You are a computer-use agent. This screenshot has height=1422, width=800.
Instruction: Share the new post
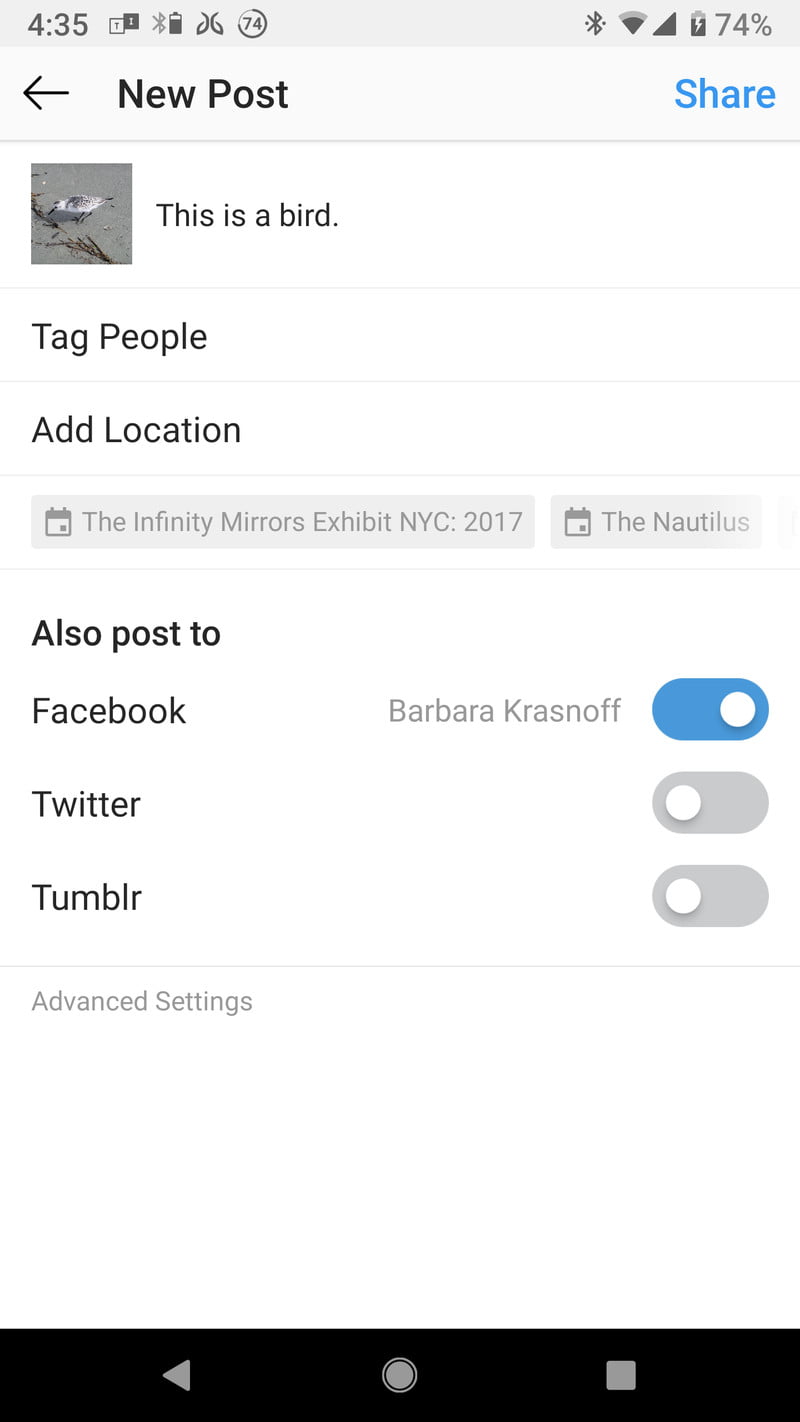click(724, 94)
